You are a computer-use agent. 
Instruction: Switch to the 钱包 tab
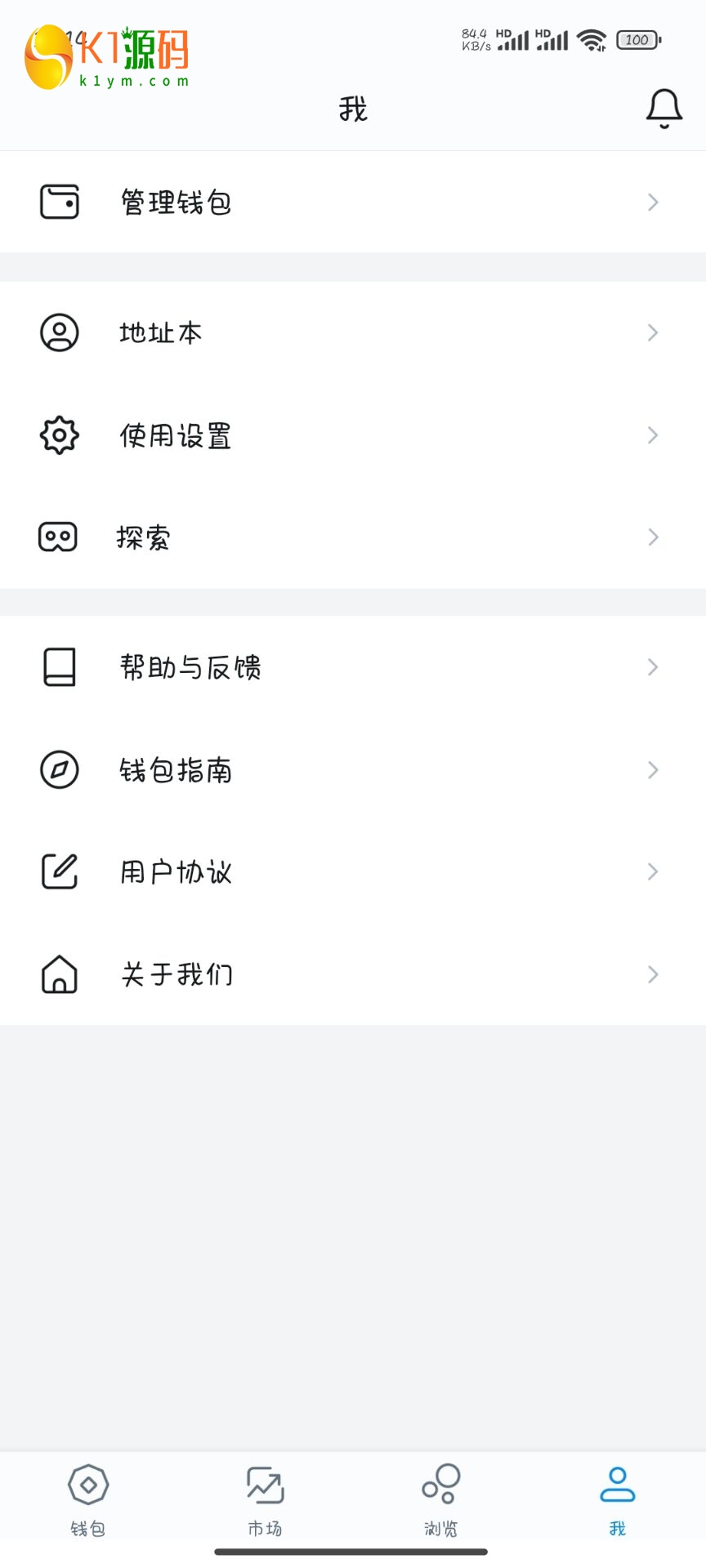click(88, 1499)
